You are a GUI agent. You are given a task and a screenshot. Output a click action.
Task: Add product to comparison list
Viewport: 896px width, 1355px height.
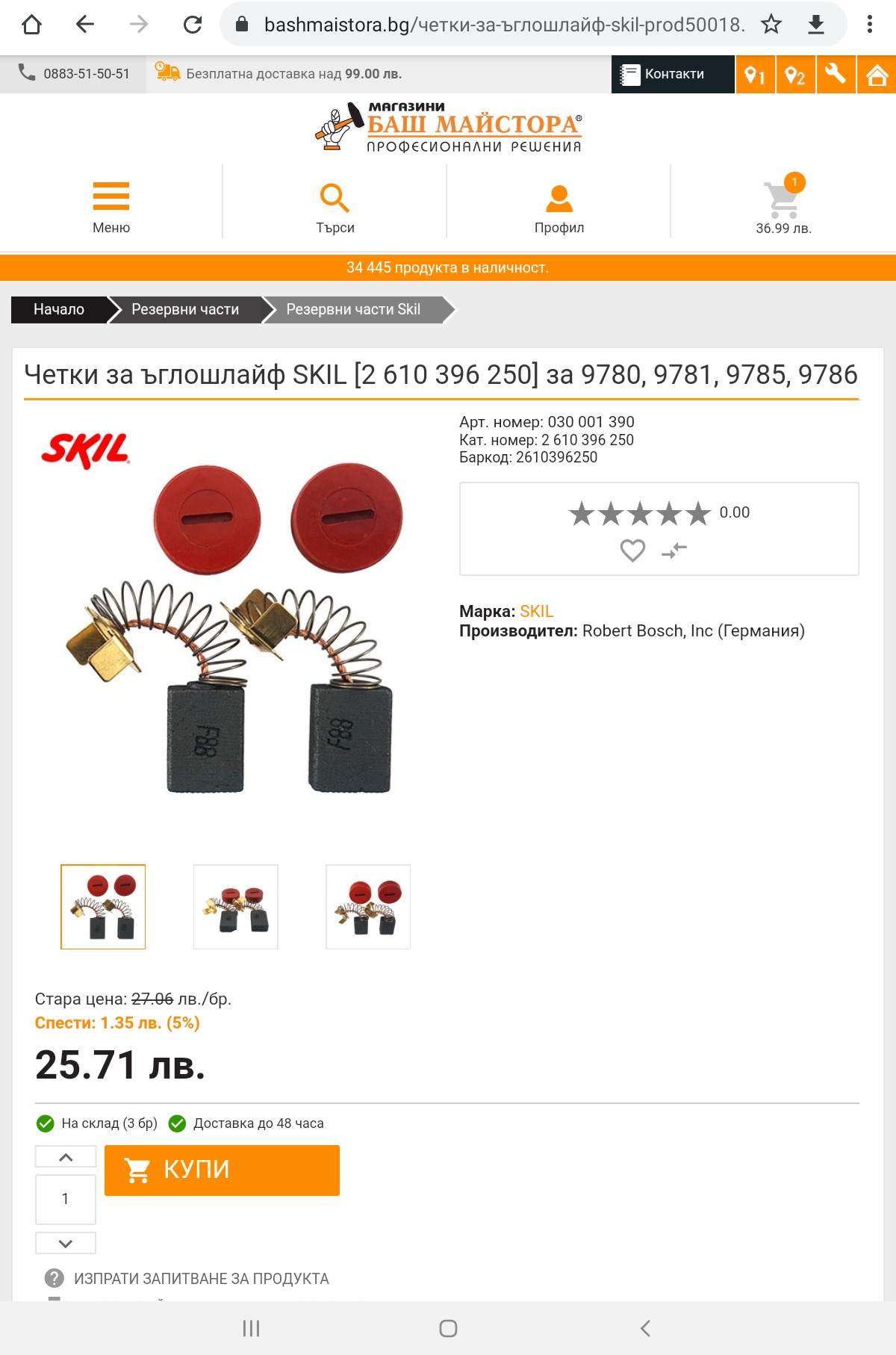point(674,551)
